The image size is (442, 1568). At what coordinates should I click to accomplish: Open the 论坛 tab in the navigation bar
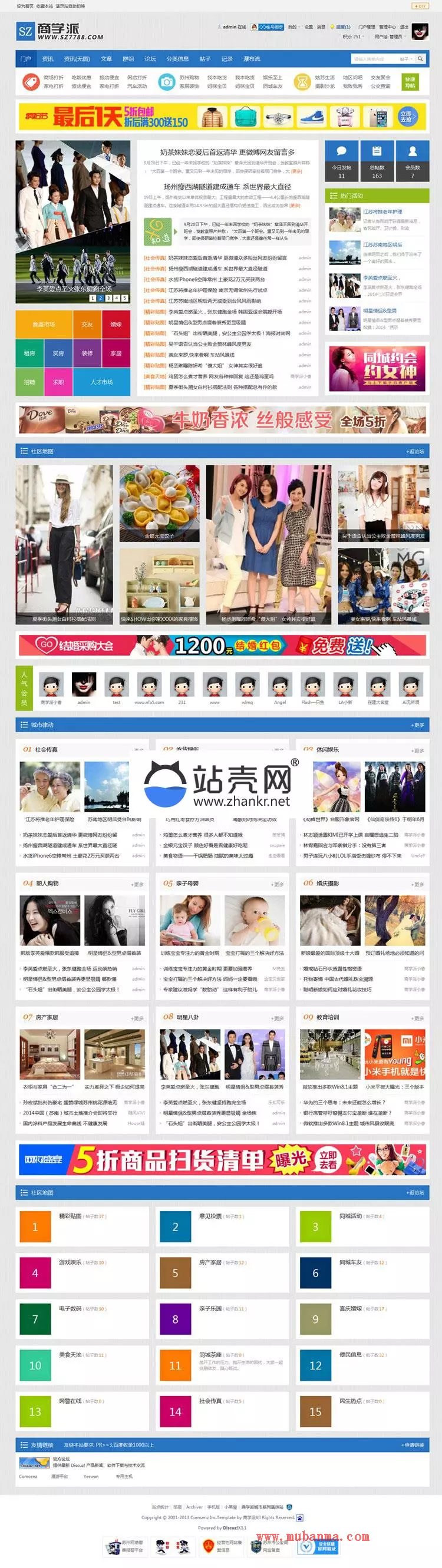(x=150, y=59)
